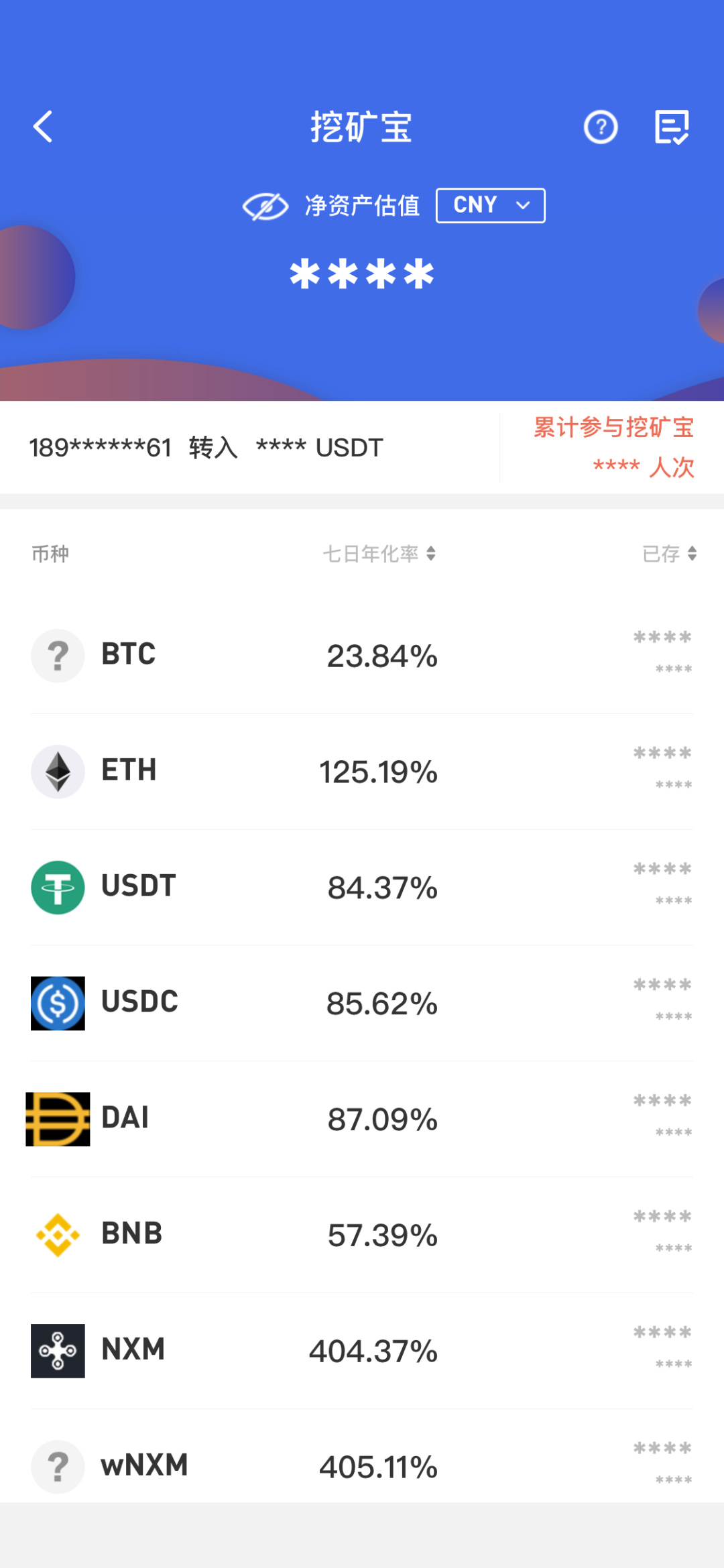
Task: Choose the BNB entry
Action: click(362, 1235)
